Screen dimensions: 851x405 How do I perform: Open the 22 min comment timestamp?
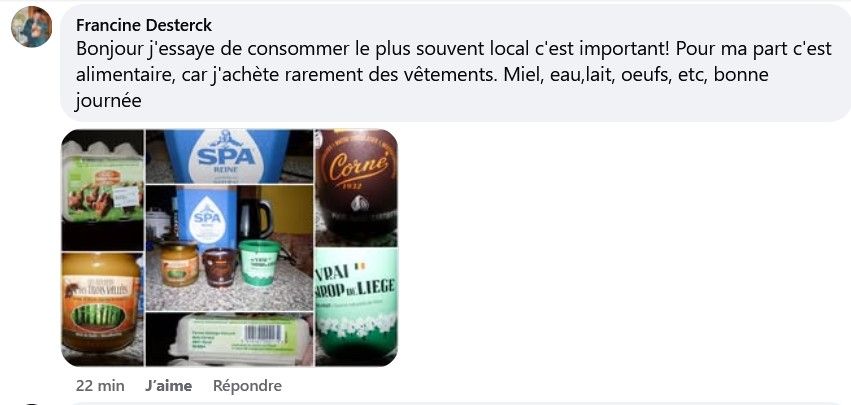pyautogui.click(x=100, y=385)
